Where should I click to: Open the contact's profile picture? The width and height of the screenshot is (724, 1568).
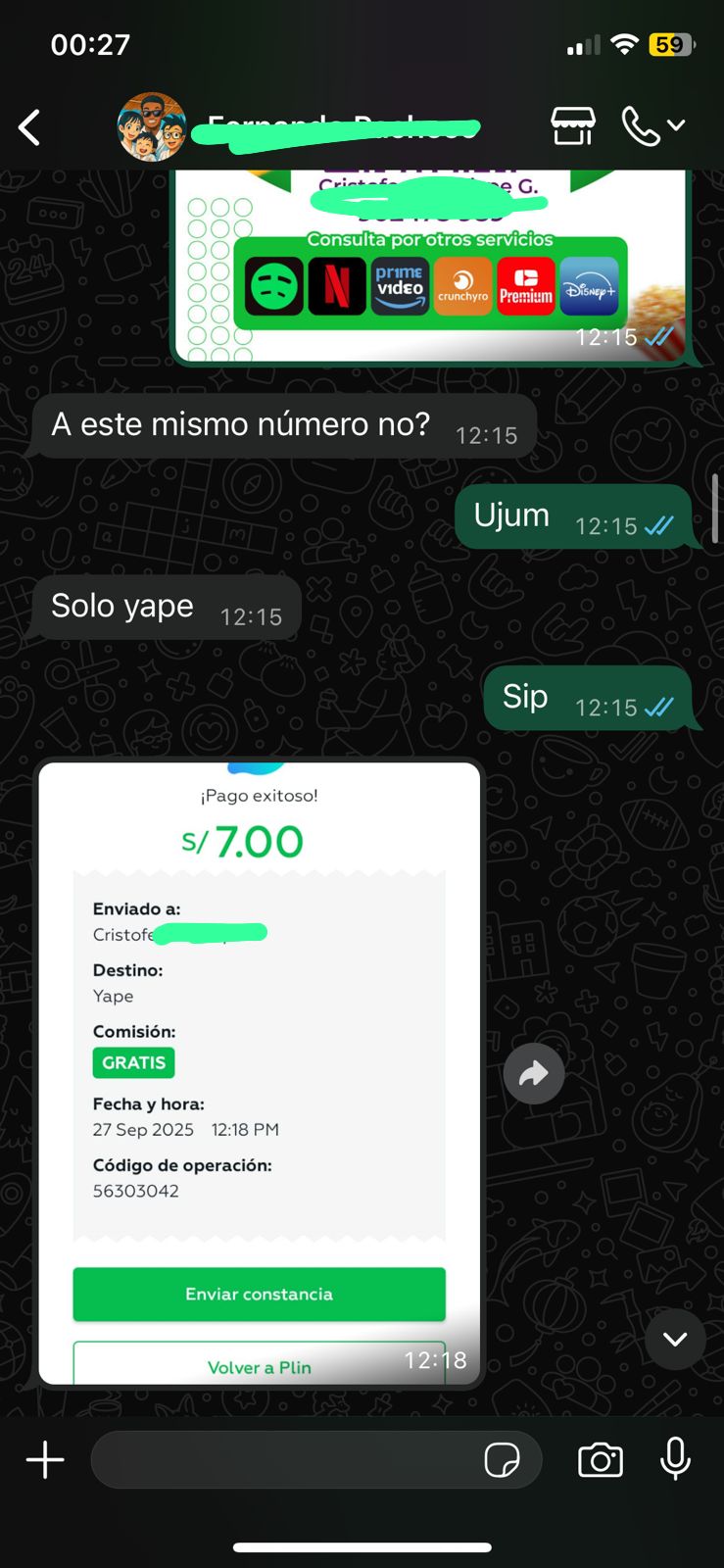pyautogui.click(x=152, y=127)
